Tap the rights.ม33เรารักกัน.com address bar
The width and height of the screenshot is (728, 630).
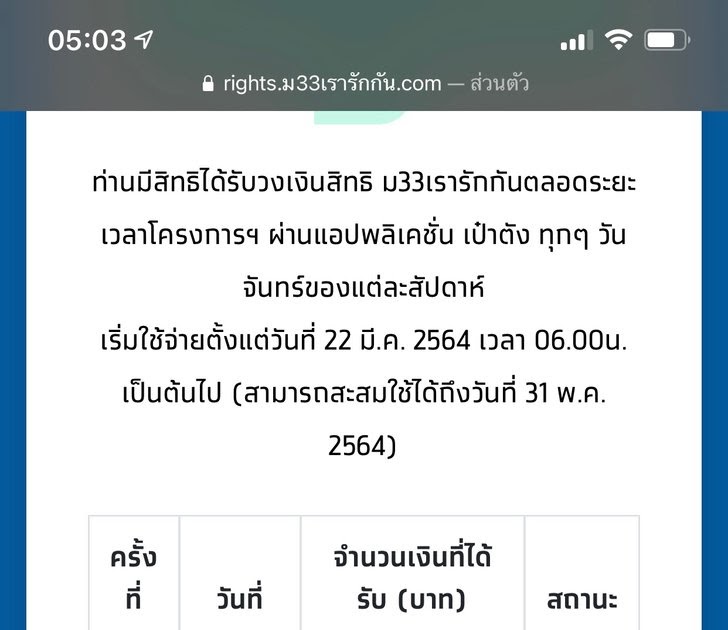pyautogui.click(x=364, y=84)
